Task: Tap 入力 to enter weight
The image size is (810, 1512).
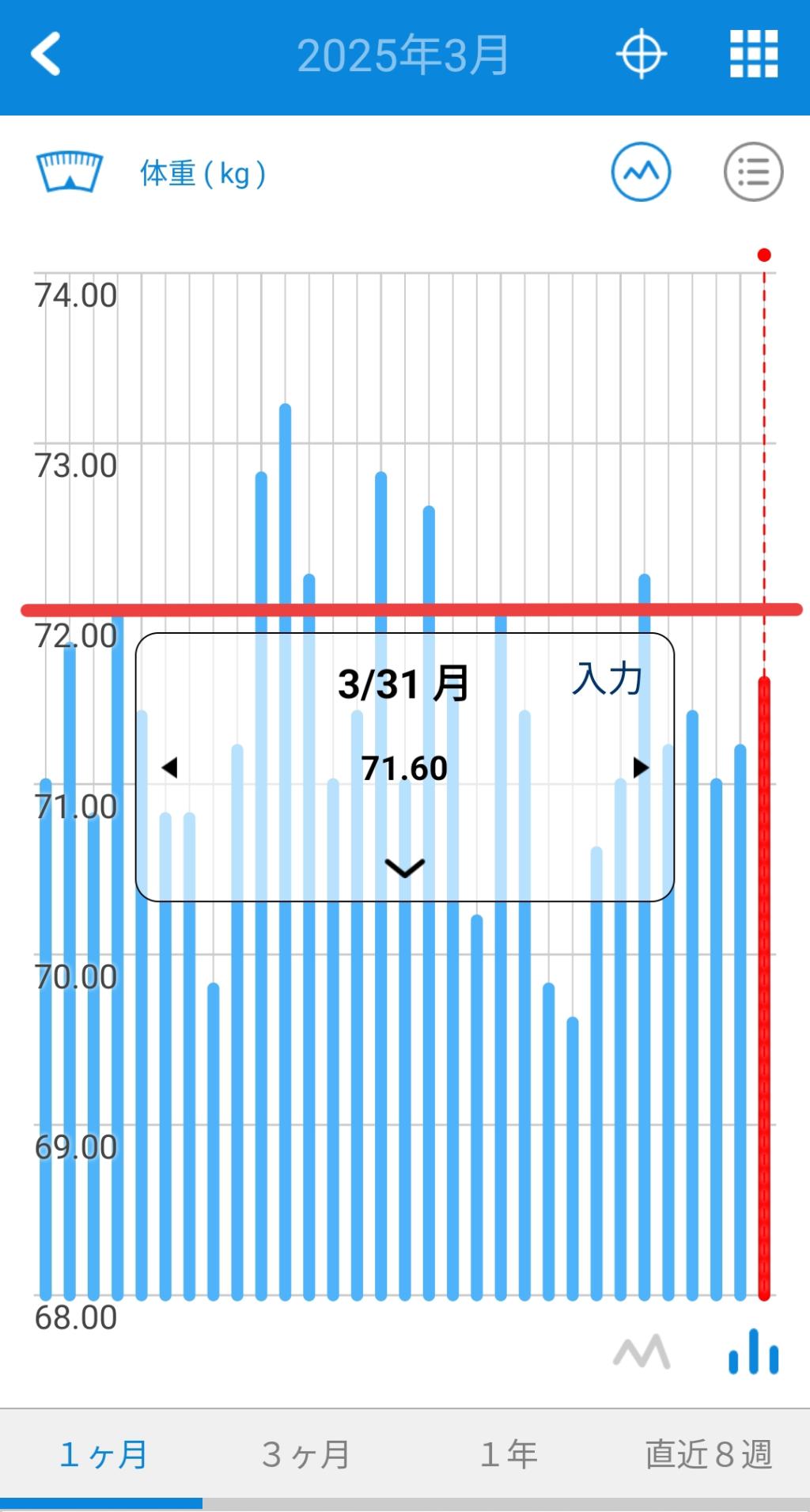Action: 607,679
